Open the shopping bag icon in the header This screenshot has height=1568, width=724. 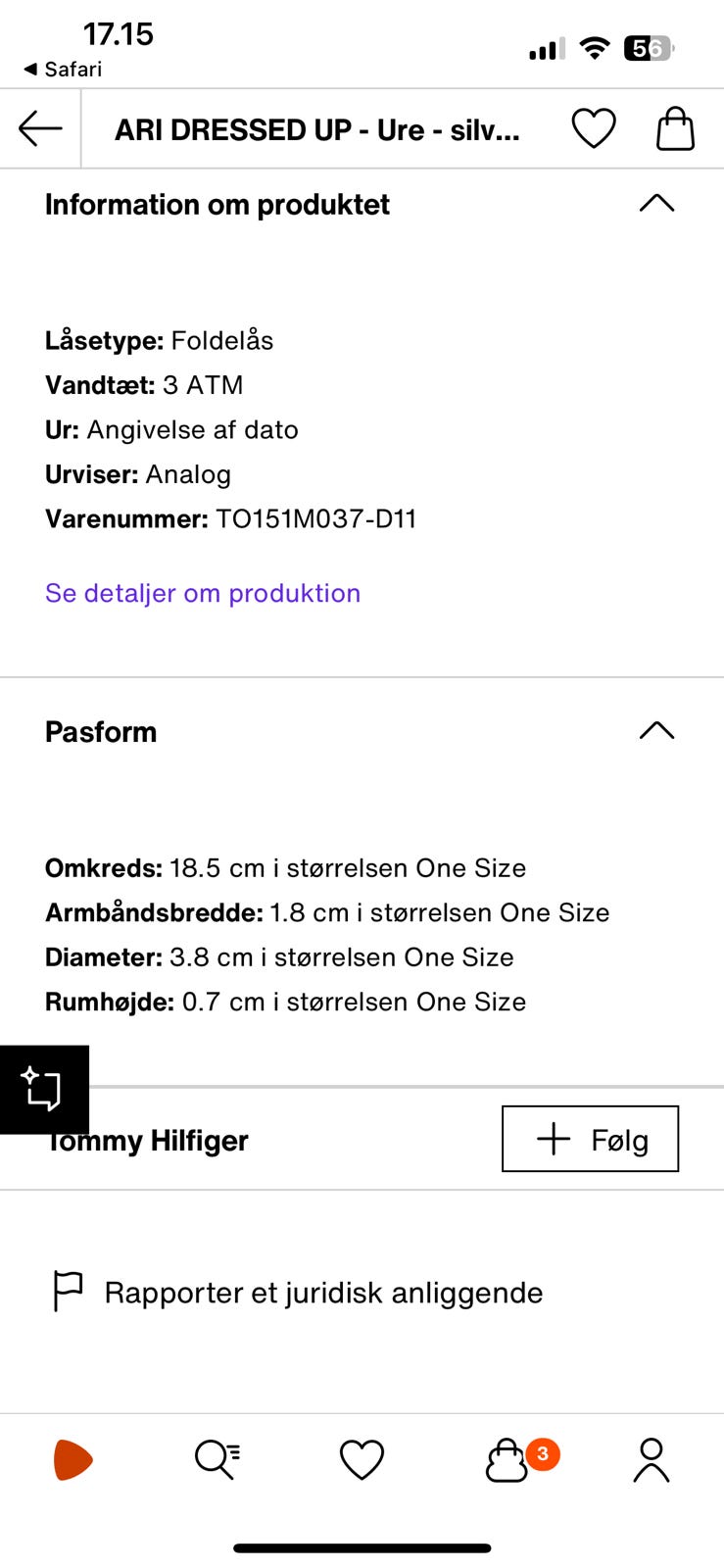(675, 127)
